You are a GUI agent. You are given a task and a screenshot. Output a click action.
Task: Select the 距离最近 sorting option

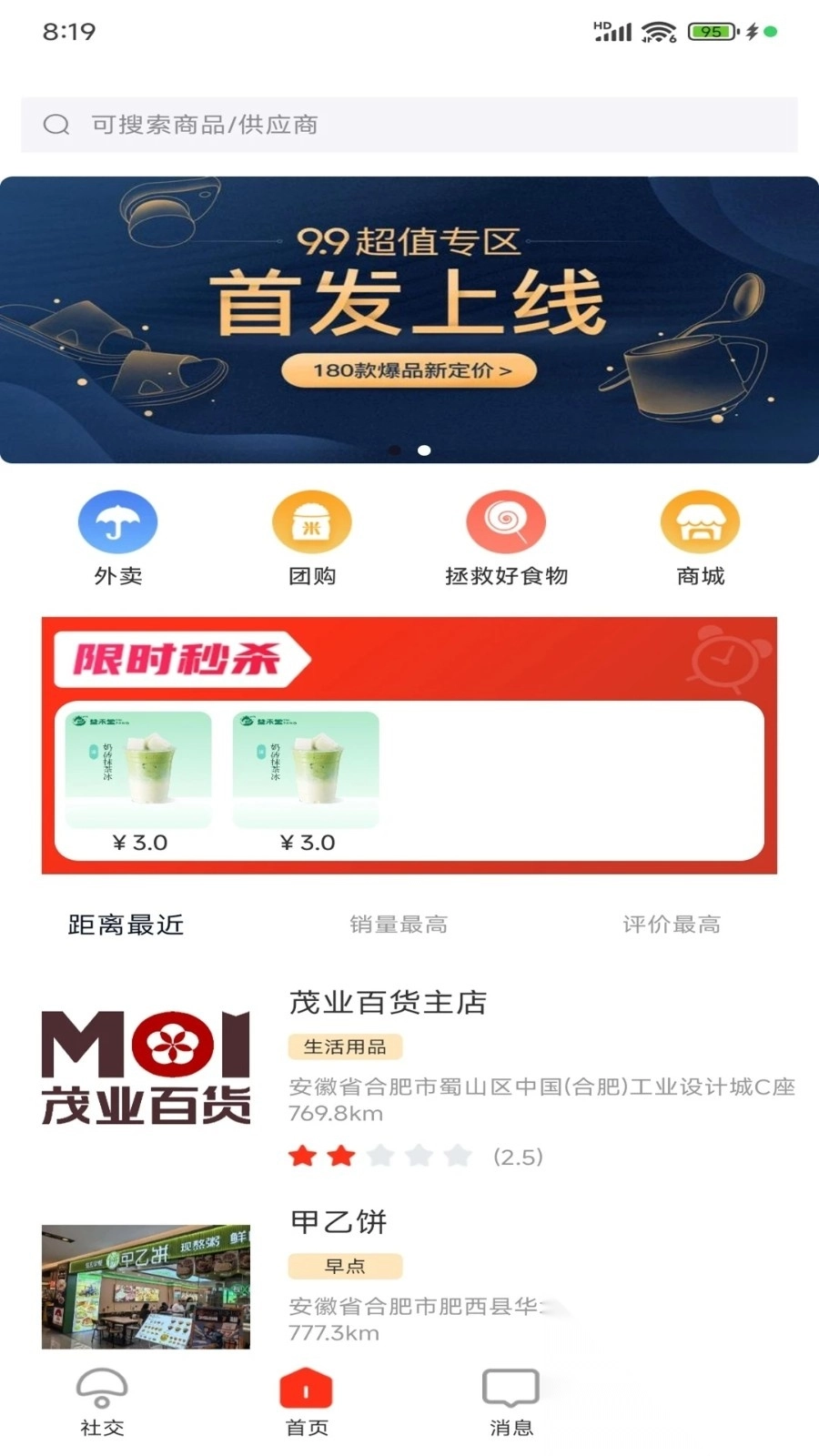tap(125, 925)
